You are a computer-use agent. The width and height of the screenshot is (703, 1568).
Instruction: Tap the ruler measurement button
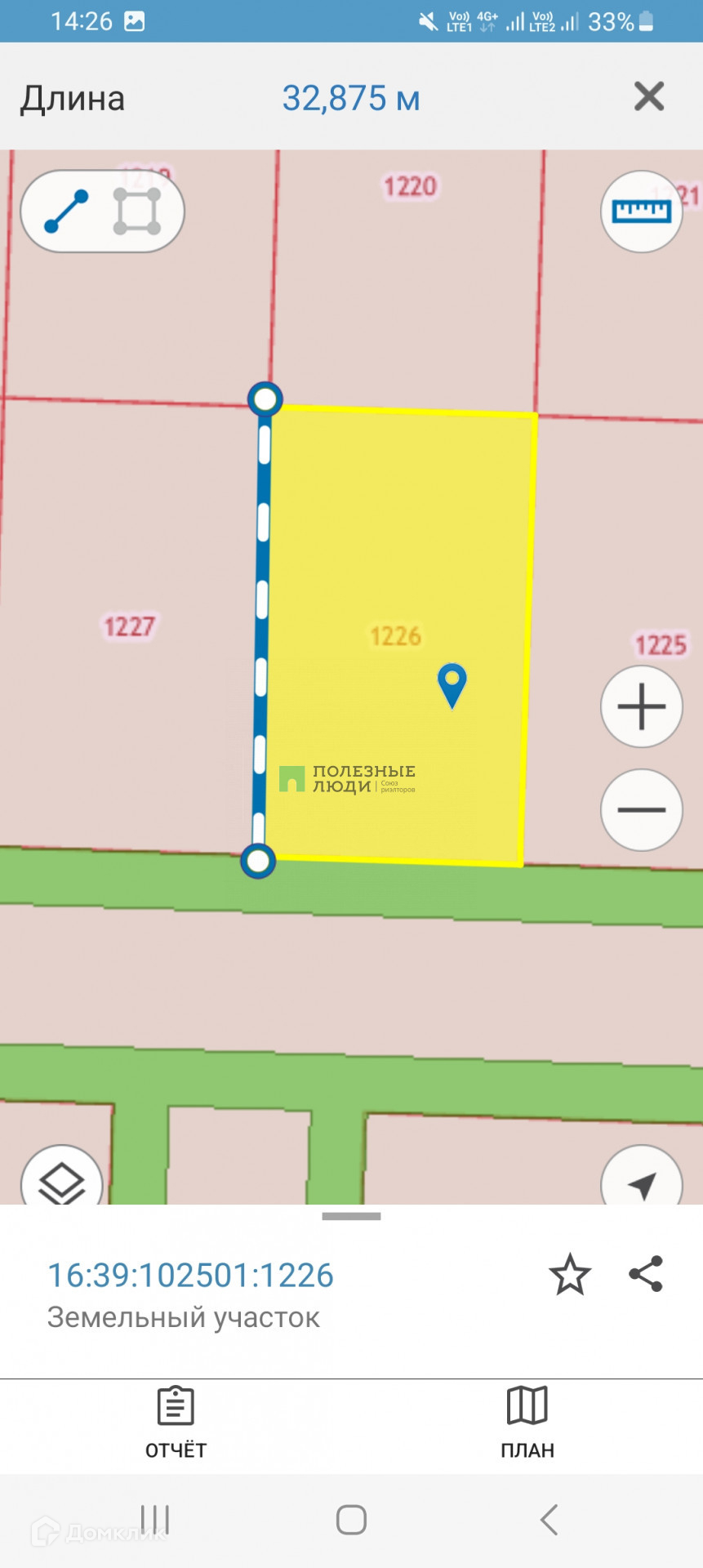[x=642, y=212]
